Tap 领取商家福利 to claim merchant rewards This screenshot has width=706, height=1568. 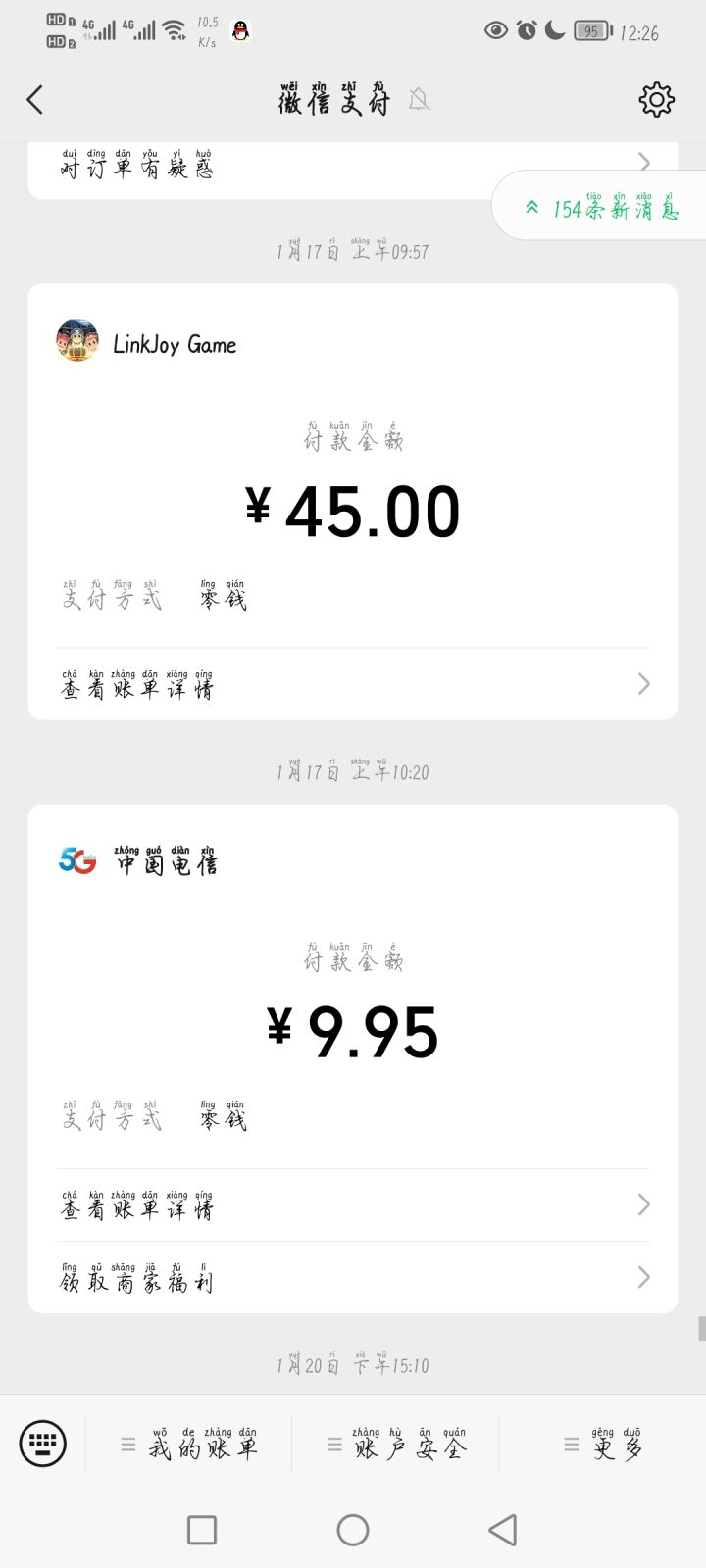pyautogui.click(x=353, y=1277)
